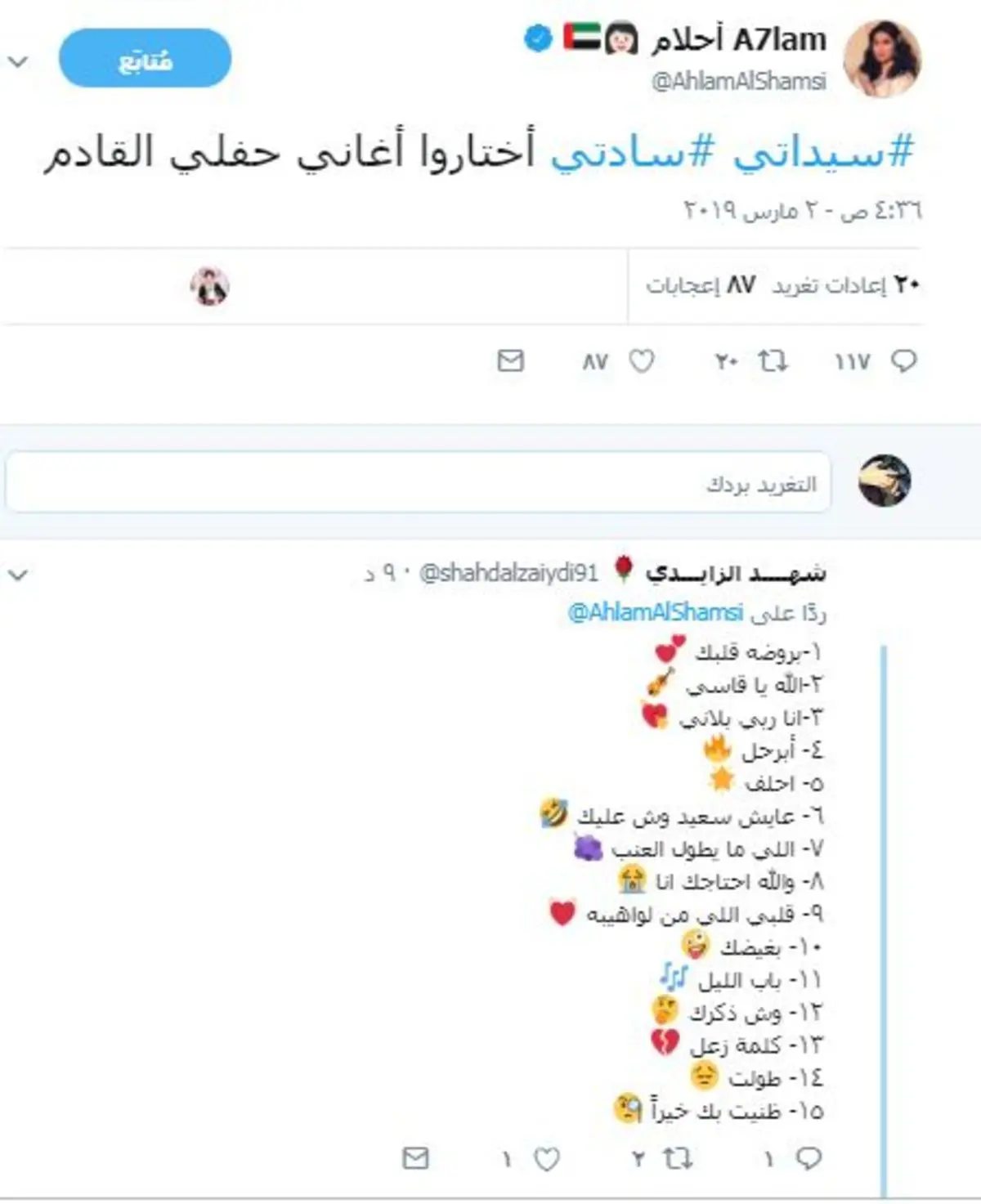Like شهد الزايدي's reply
The height and width of the screenshot is (1204, 981).
pos(546,1158)
